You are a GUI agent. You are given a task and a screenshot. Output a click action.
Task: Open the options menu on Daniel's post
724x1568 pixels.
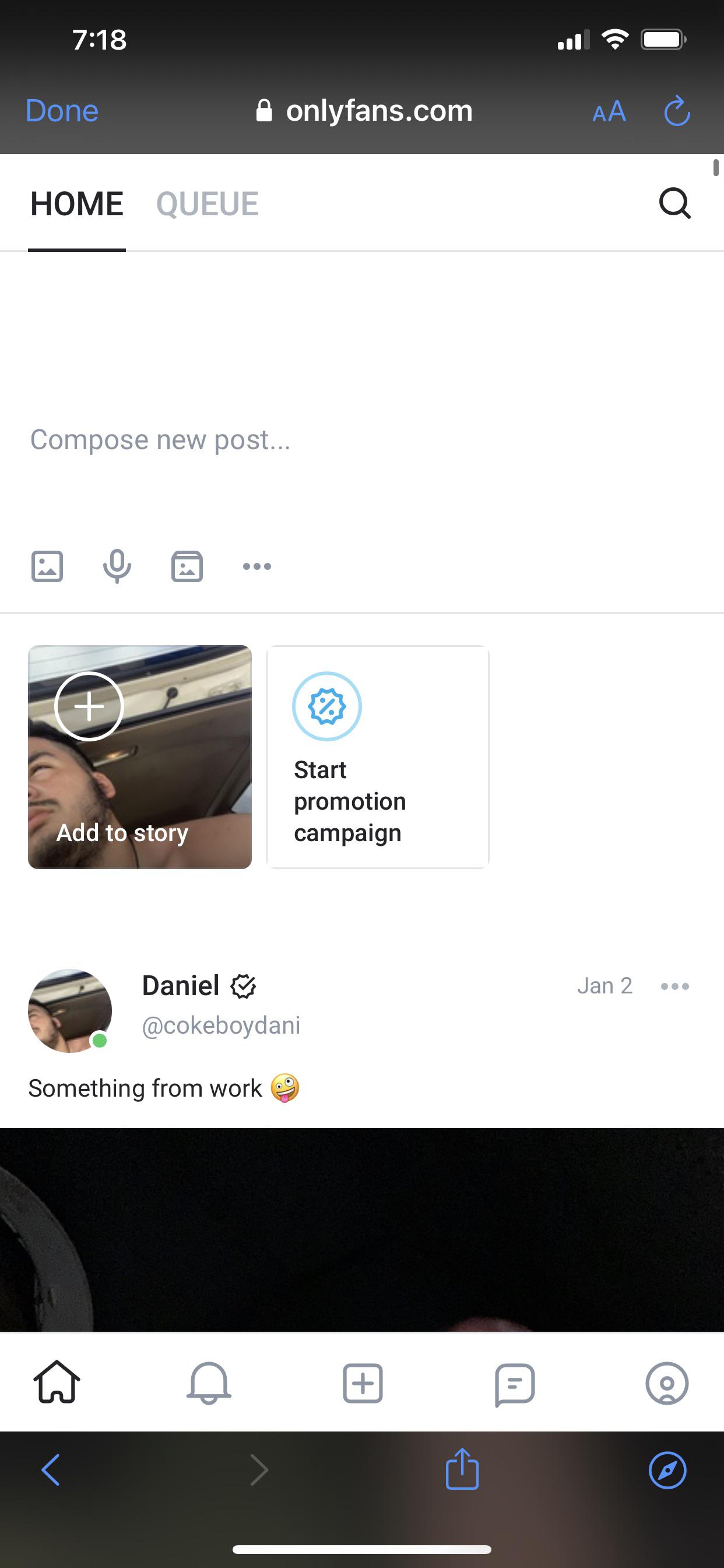pos(674,986)
